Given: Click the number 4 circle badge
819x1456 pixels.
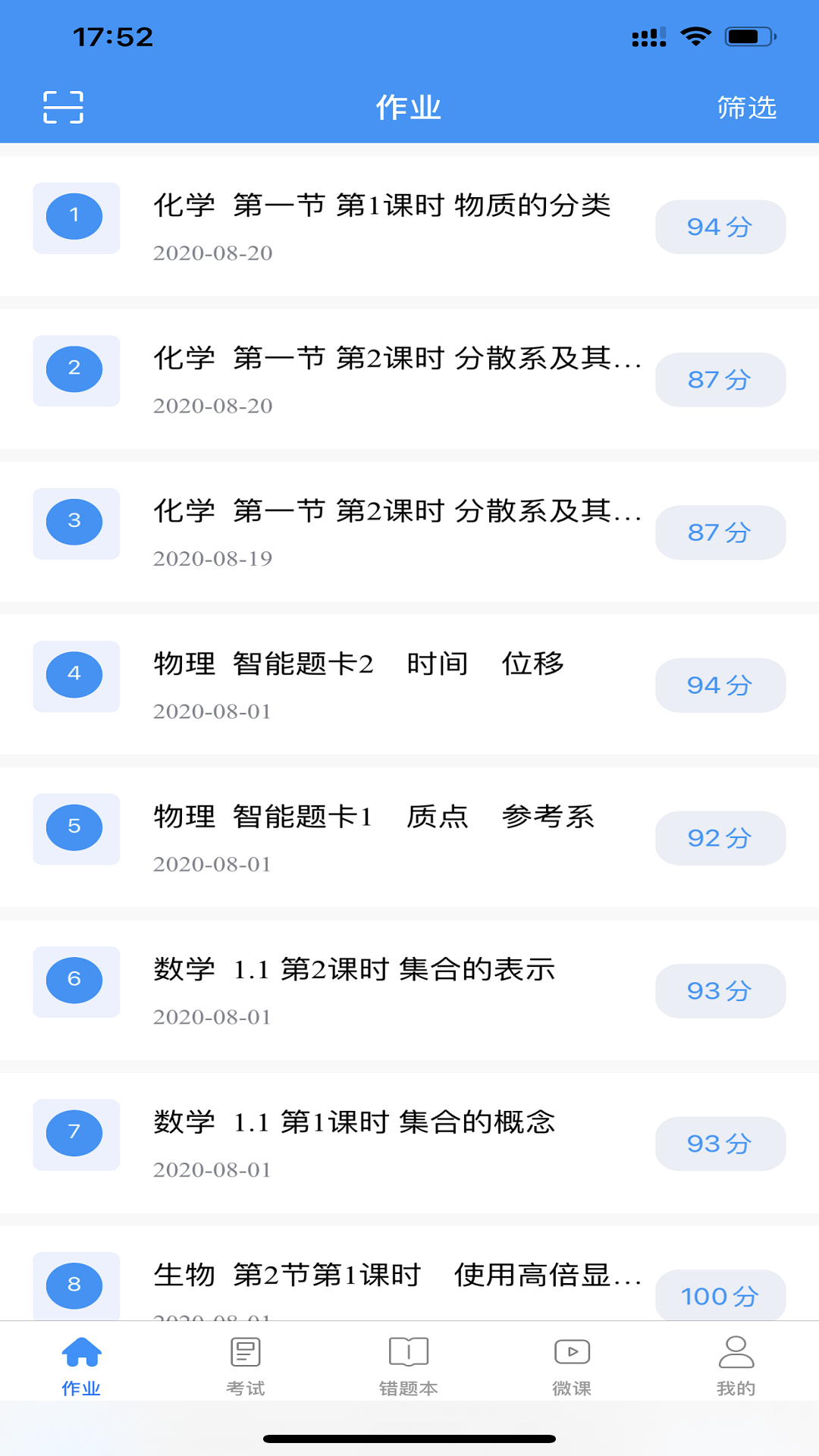Looking at the screenshot, I should pyautogui.click(x=75, y=675).
